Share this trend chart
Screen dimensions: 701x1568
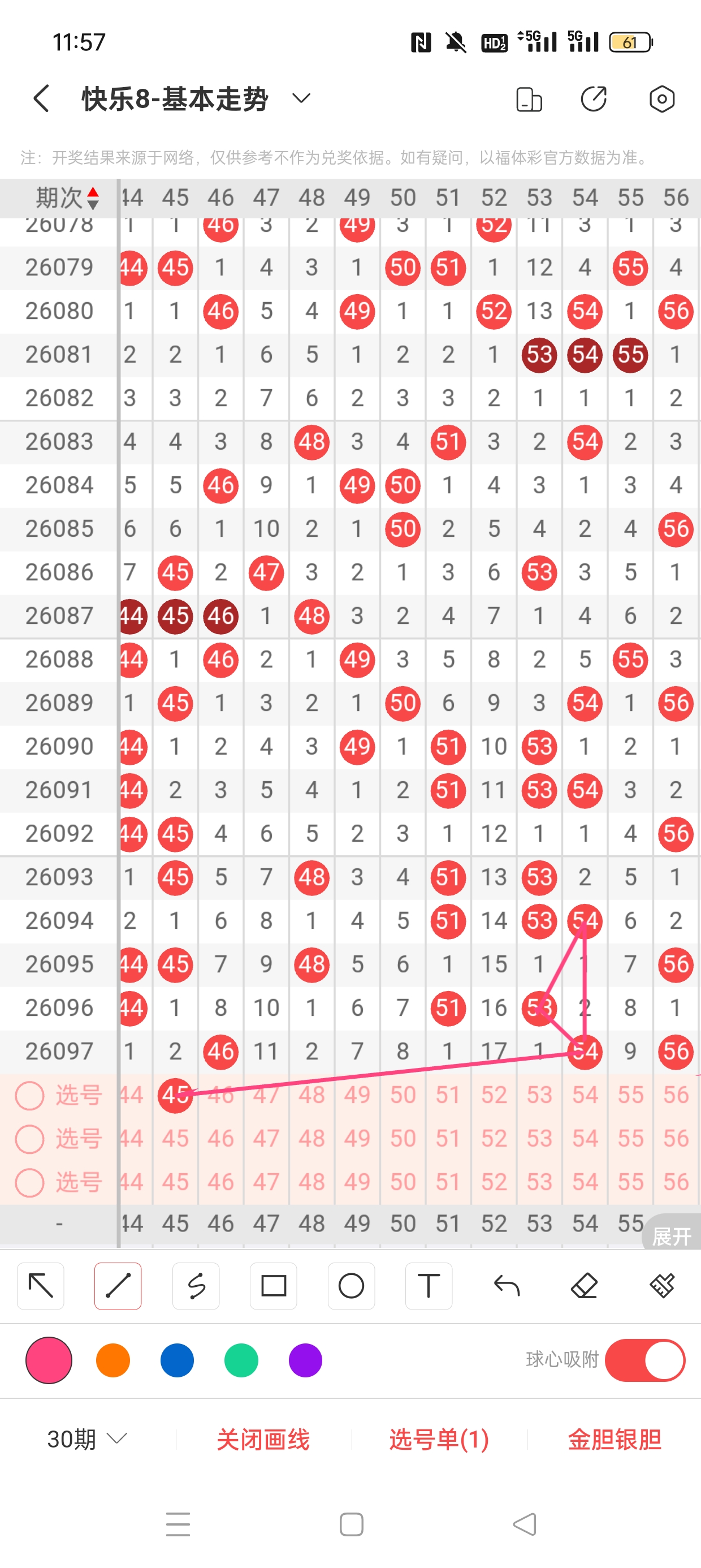[x=594, y=99]
